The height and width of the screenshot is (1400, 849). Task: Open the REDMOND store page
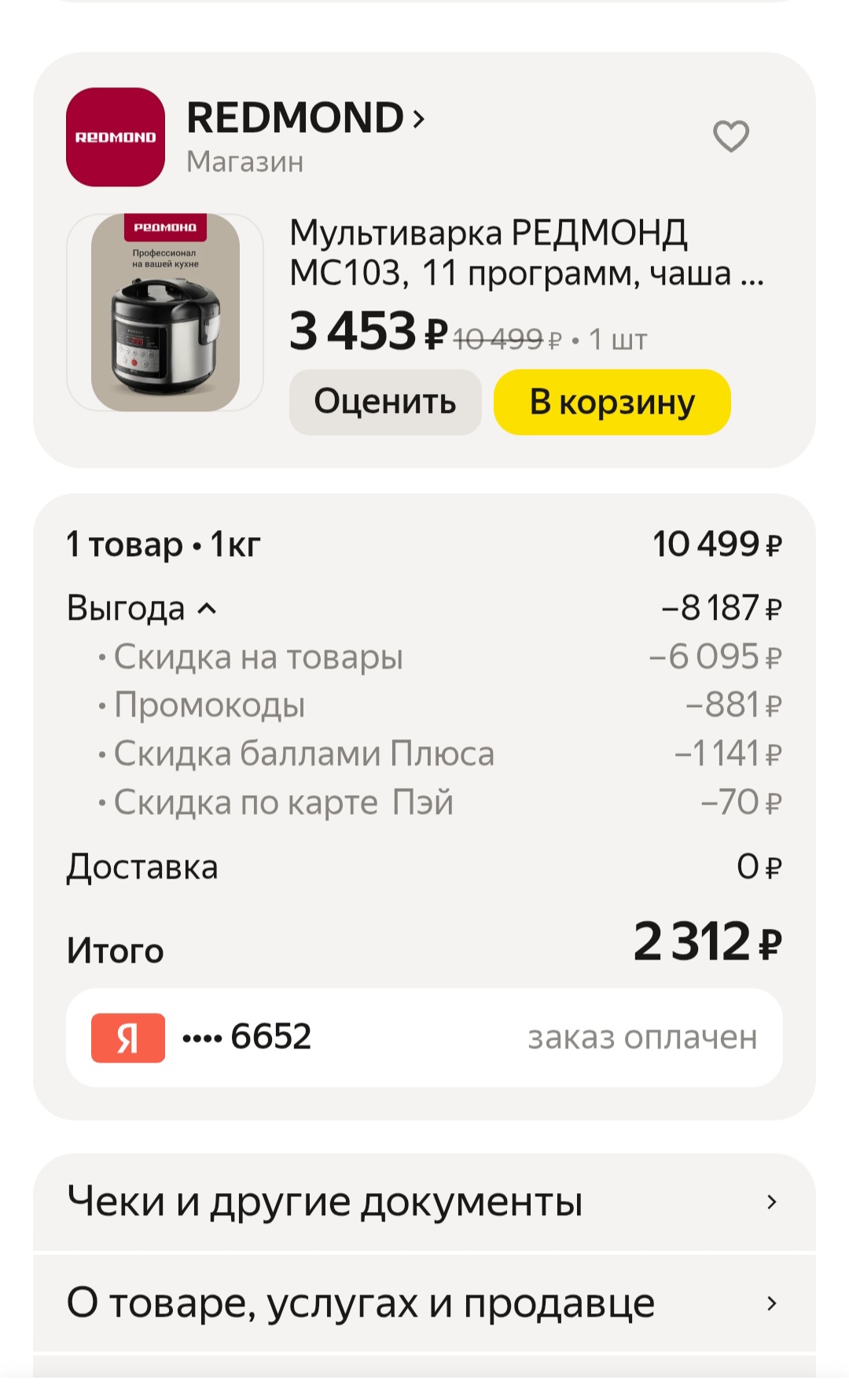tap(305, 119)
